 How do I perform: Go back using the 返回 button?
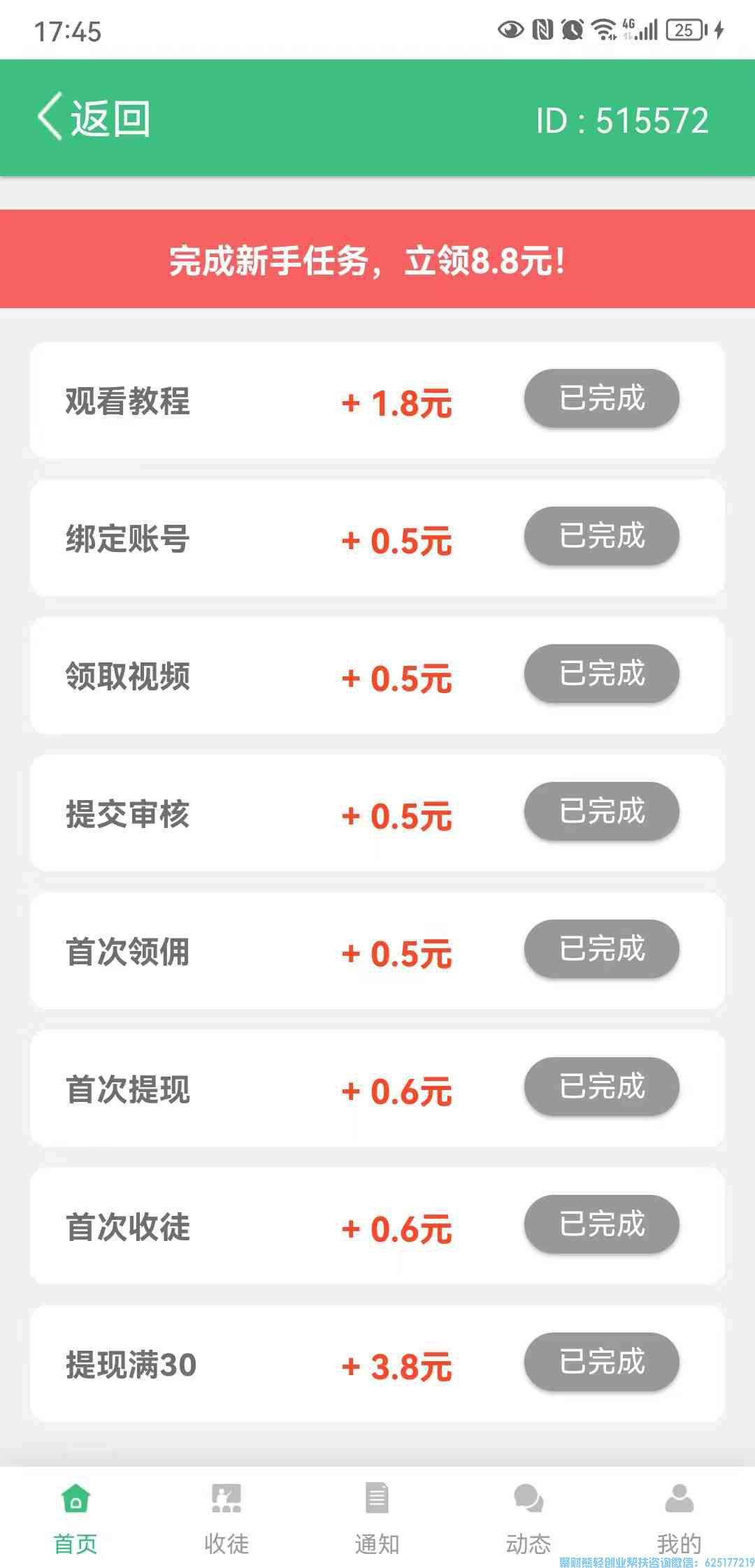click(x=94, y=118)
